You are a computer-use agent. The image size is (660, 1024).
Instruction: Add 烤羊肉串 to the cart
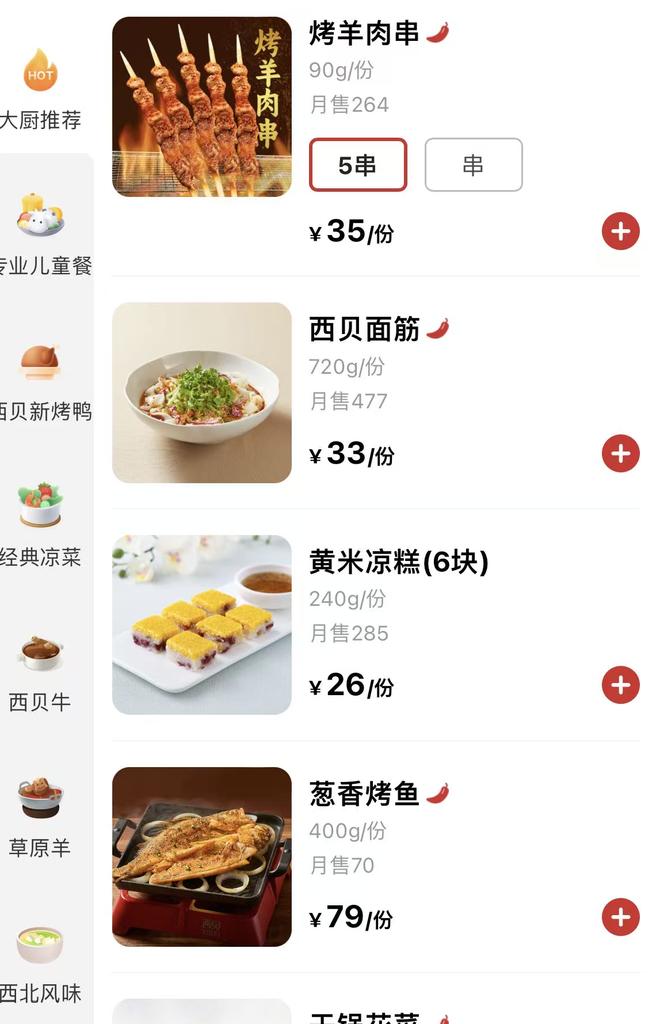pos(620,232)
